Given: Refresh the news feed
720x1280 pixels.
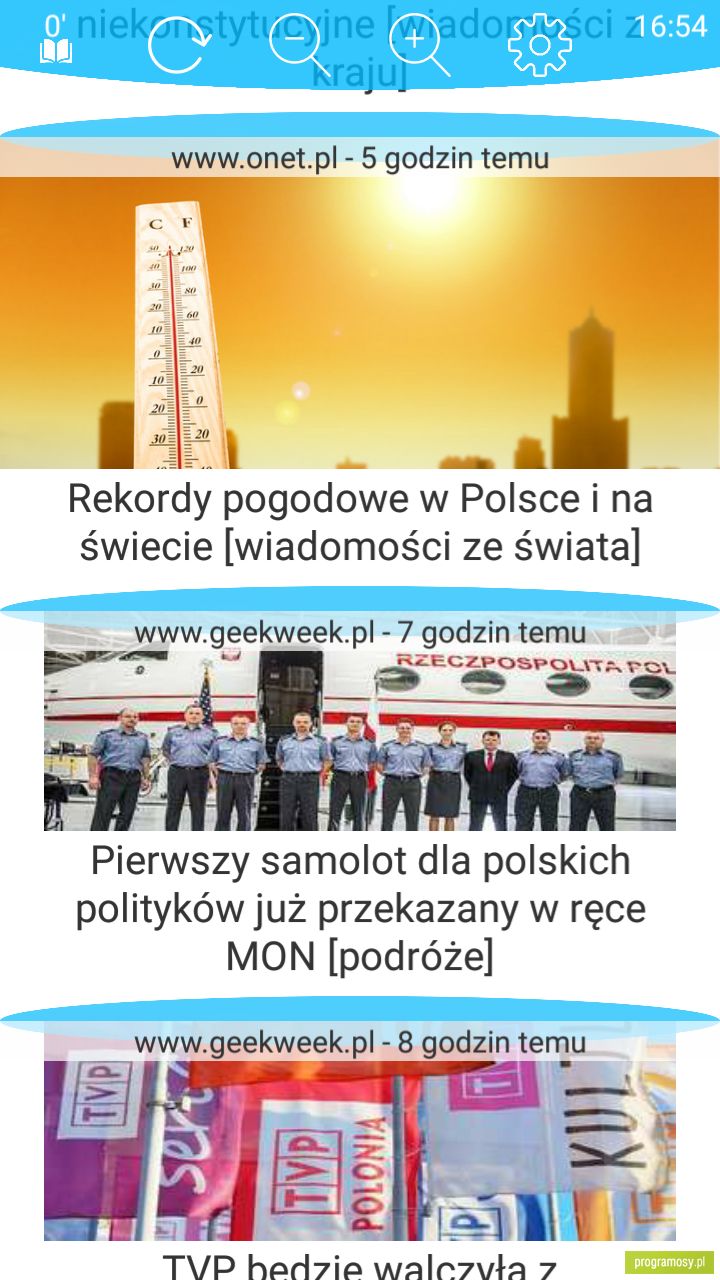Looking at the screenshot, I should pyautogui.click(x=180, y=45).
